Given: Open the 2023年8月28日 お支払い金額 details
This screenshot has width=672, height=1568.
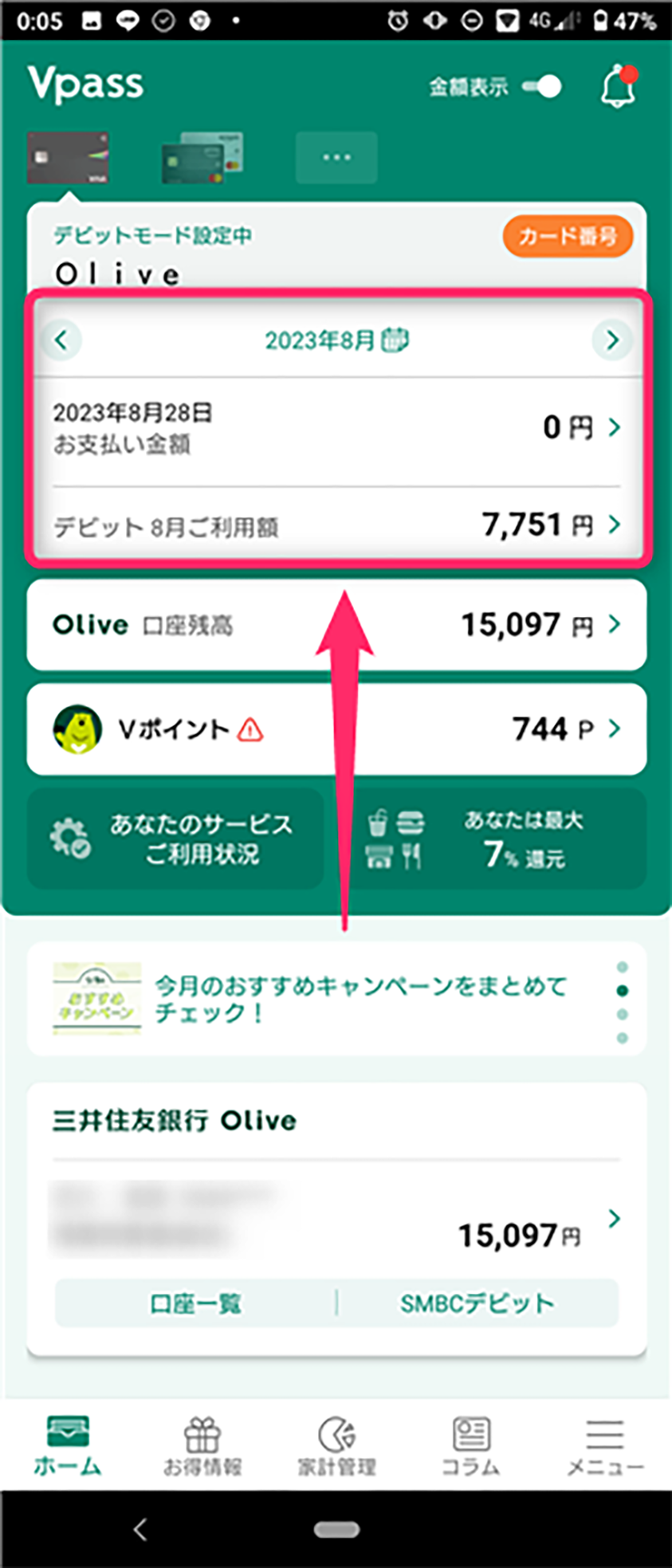Looking at the screenshot, I should 336,428.
